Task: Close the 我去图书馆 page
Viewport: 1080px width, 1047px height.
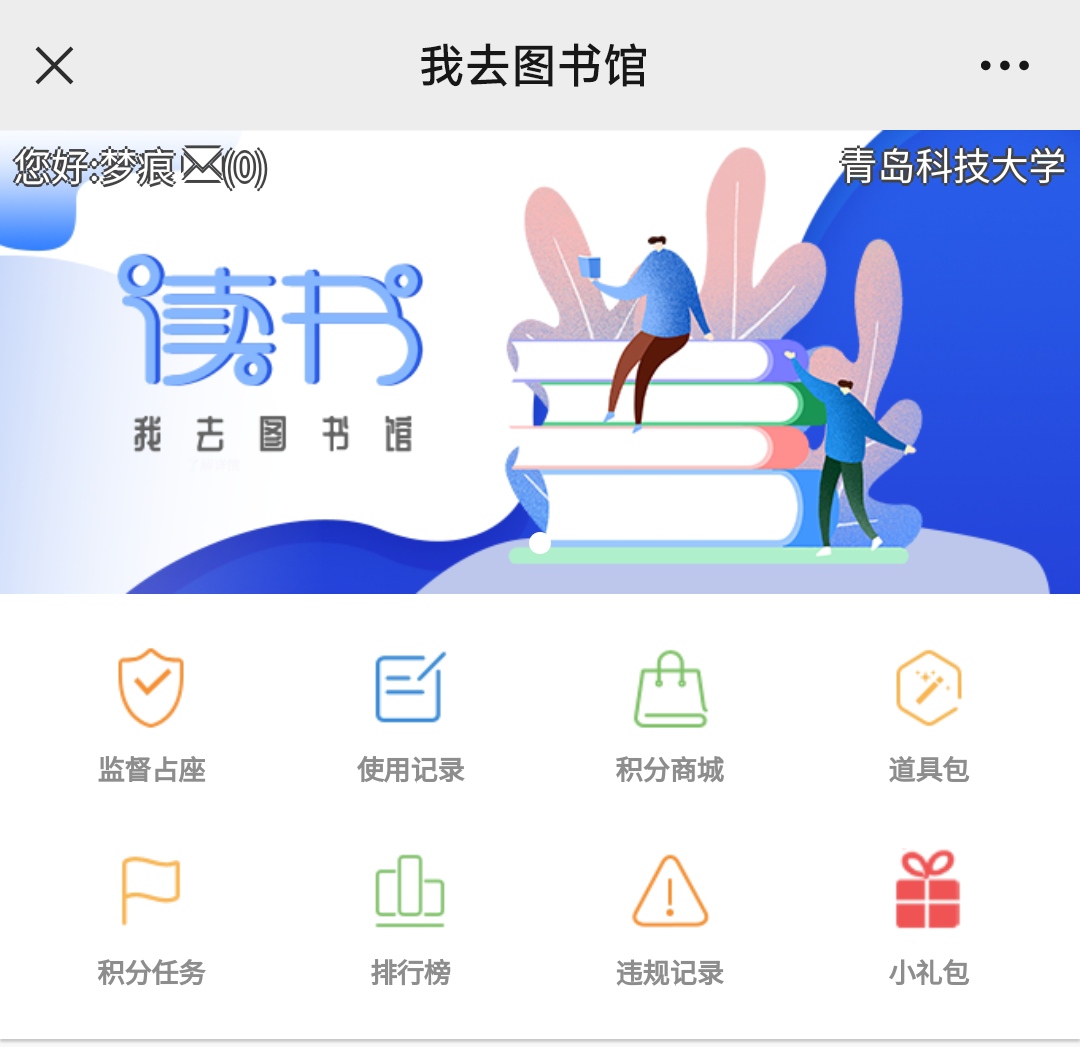Action: click(54, 66)
